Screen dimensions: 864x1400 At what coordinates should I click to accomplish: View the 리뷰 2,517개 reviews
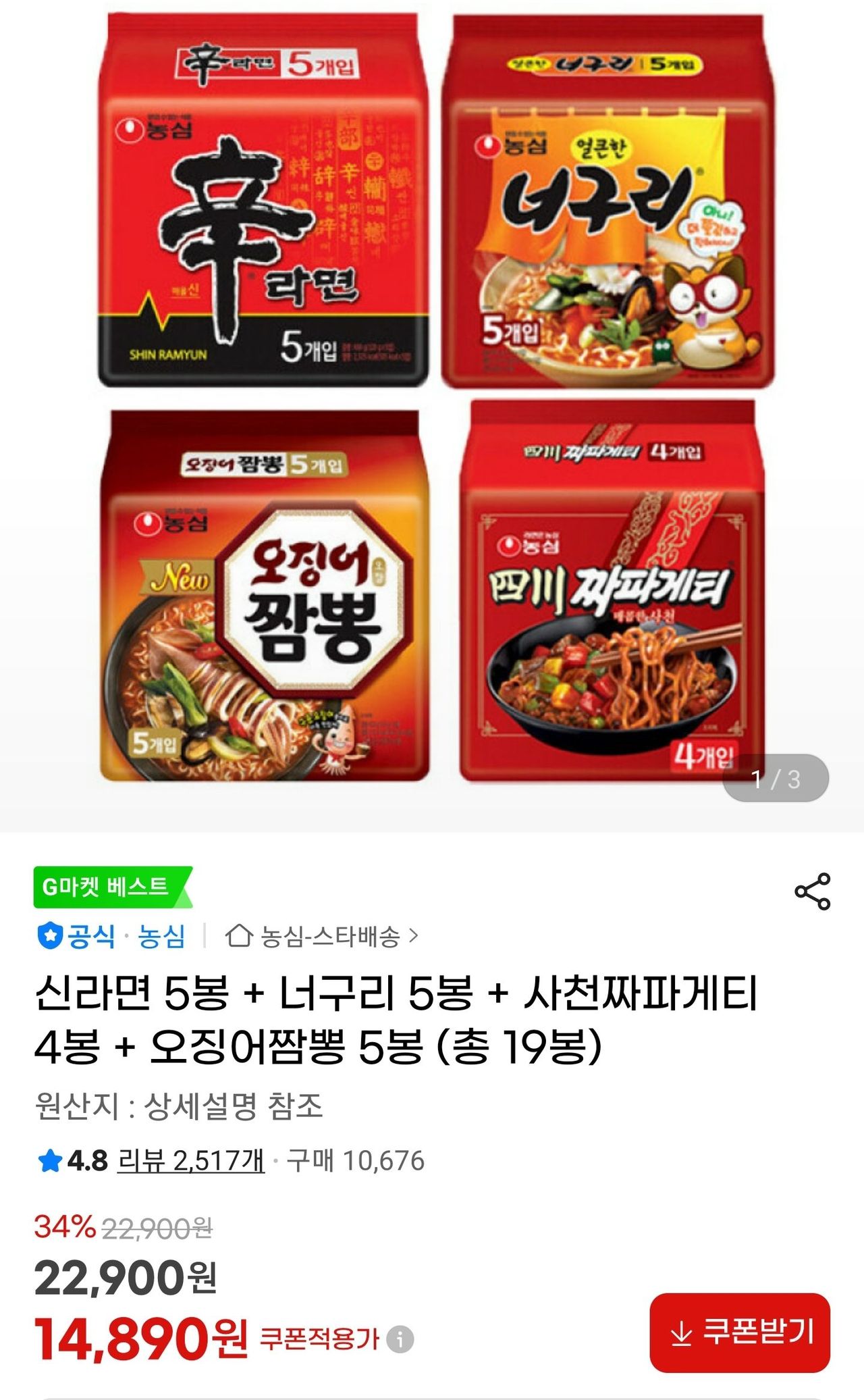(191, 1161)
